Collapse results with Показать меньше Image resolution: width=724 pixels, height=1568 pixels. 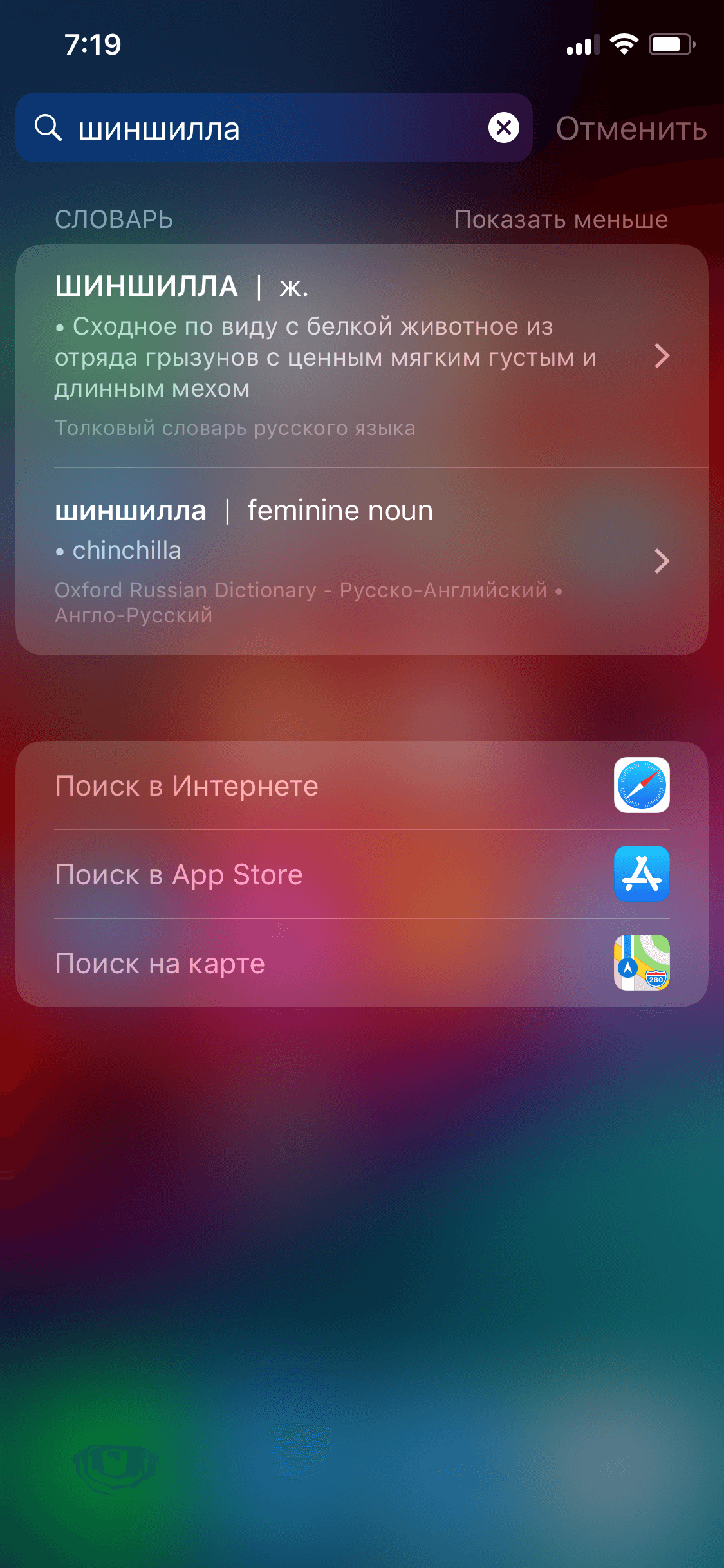(561, 219)
